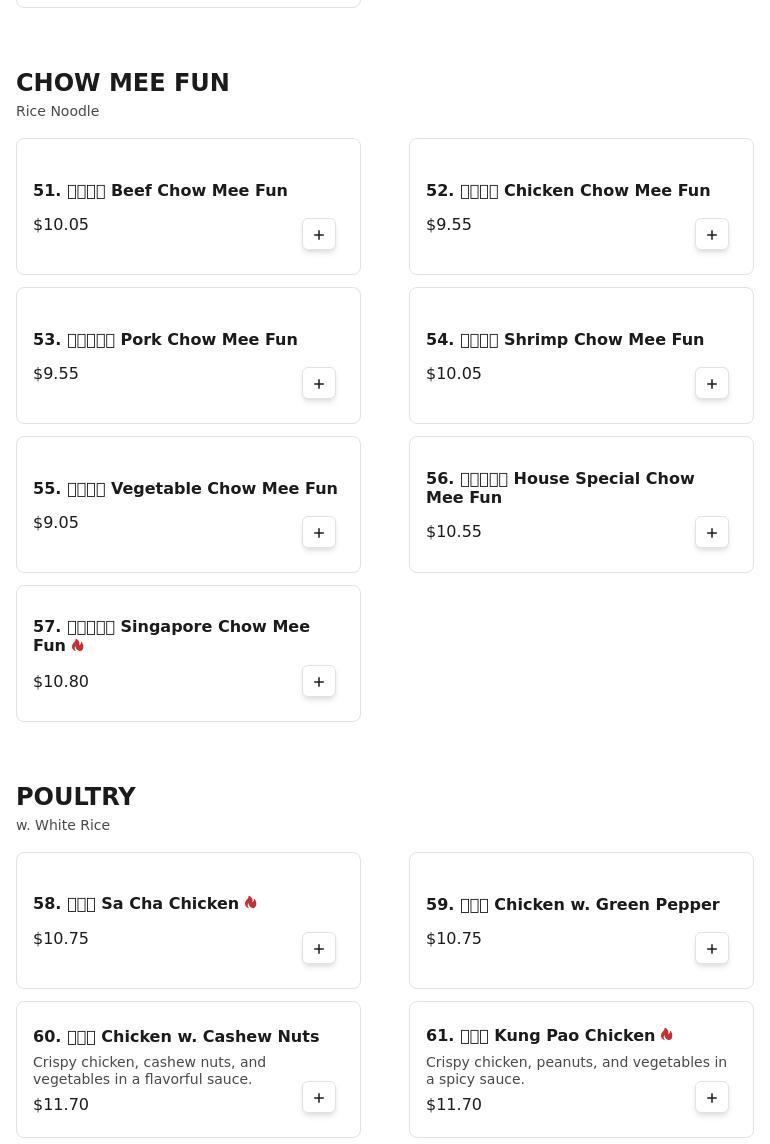Add Vegetable Chow Mee Fun to order
The image size is (770, 1144).
coord(319,532)
